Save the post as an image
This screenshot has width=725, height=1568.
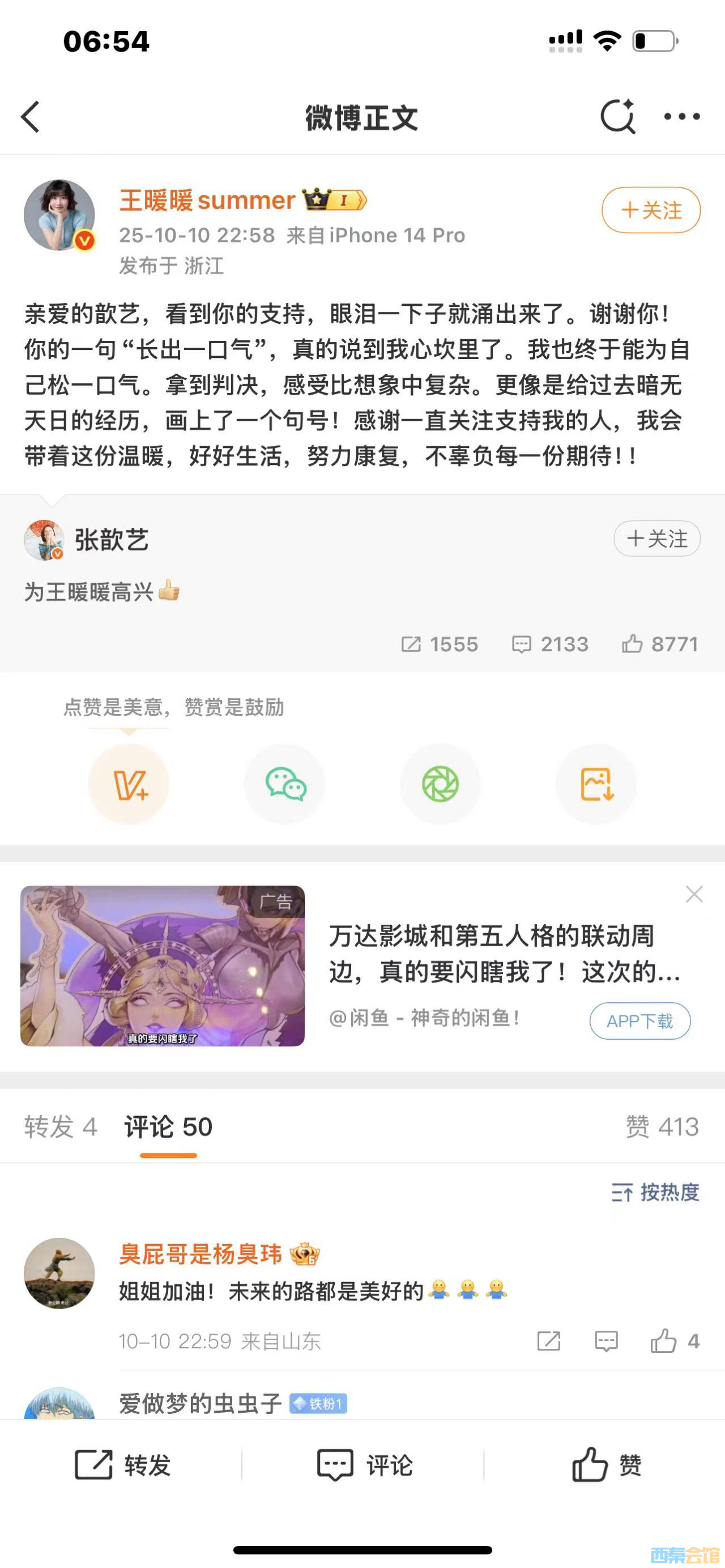coord(596,784)
